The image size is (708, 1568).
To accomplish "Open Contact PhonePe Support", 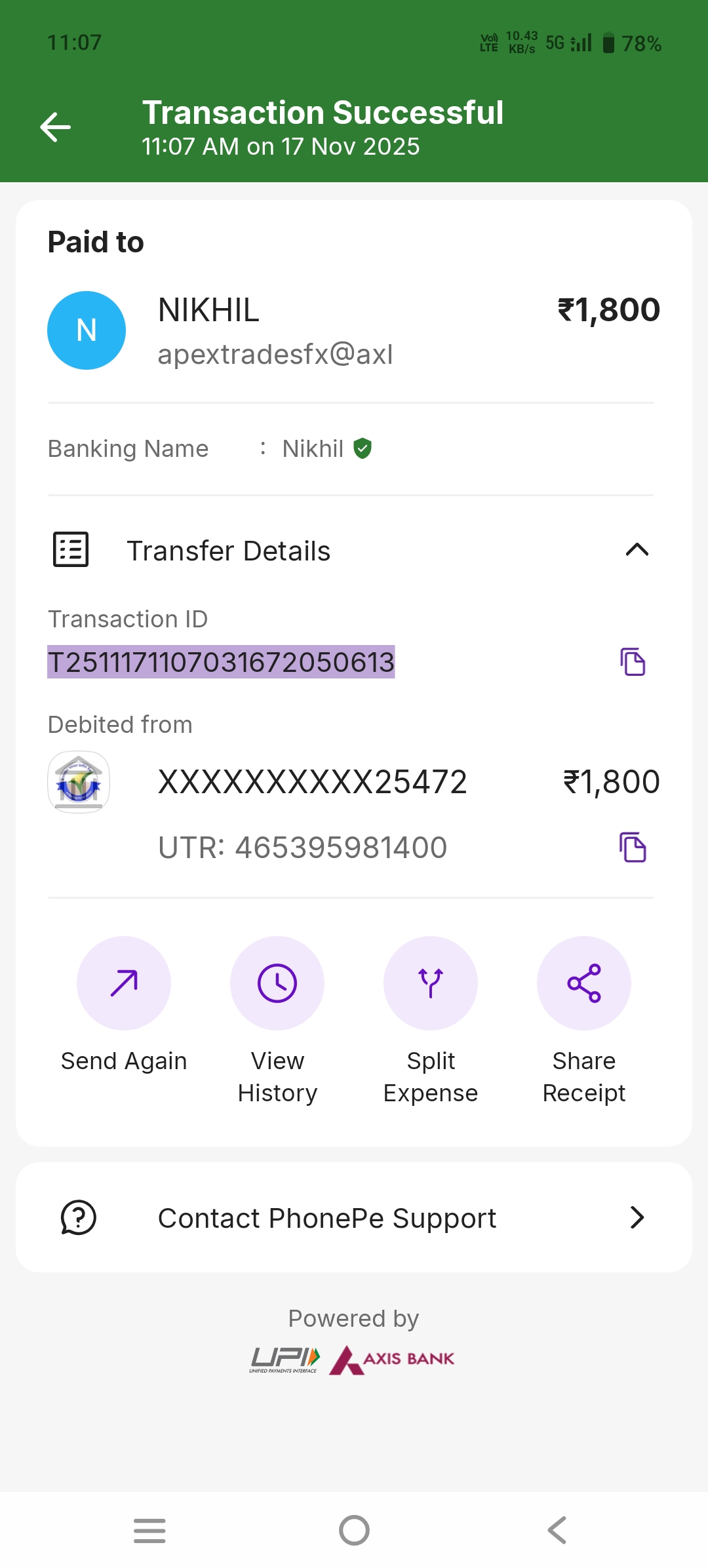I will tap(354, 1218).
